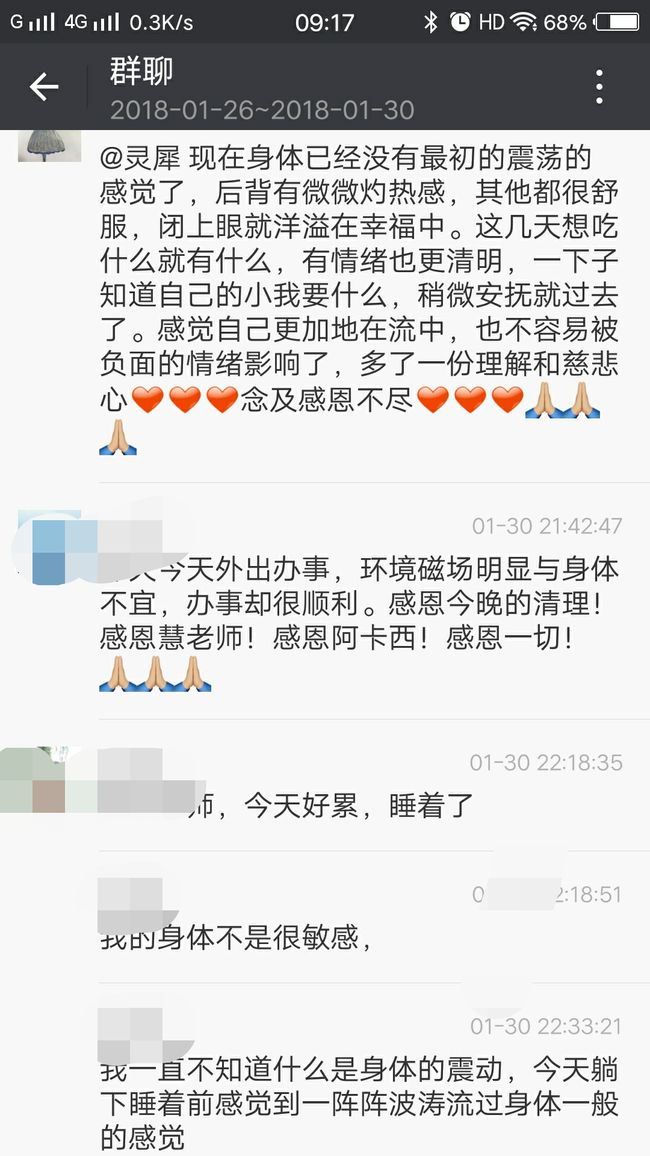650x1156 pixels.
Task: Open the three-dot overflow menu
Action: pos(599,87)
